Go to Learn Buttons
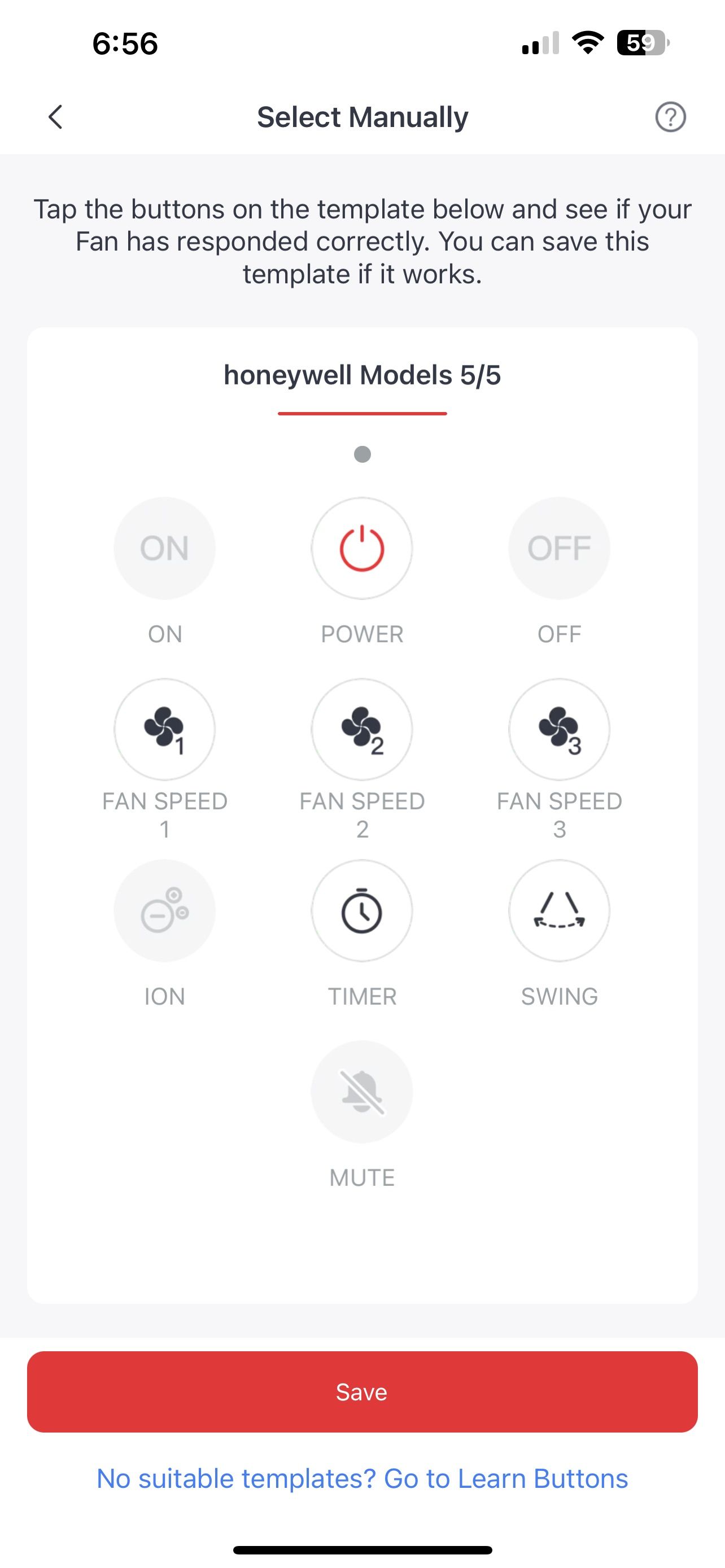Viewport: 725px width, 1568px height. tap(362, 1478)
